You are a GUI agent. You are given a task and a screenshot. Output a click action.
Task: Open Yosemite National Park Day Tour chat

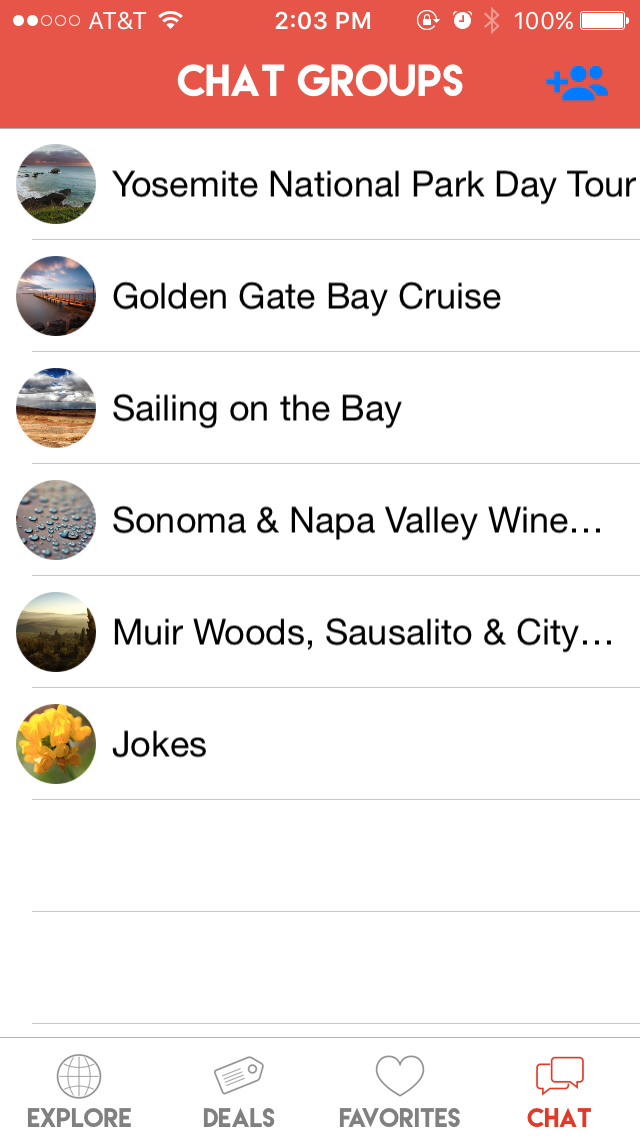click(x=372, y=185)
